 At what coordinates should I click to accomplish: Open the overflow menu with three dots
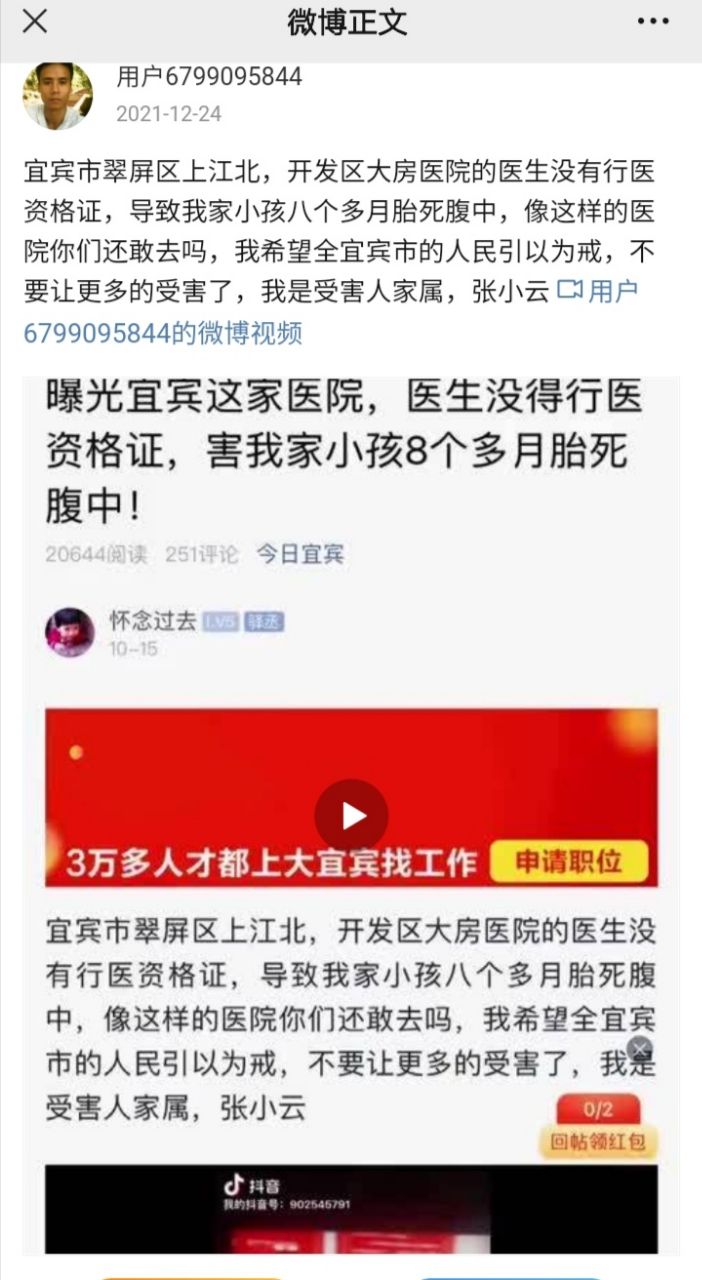pos(652,22)
